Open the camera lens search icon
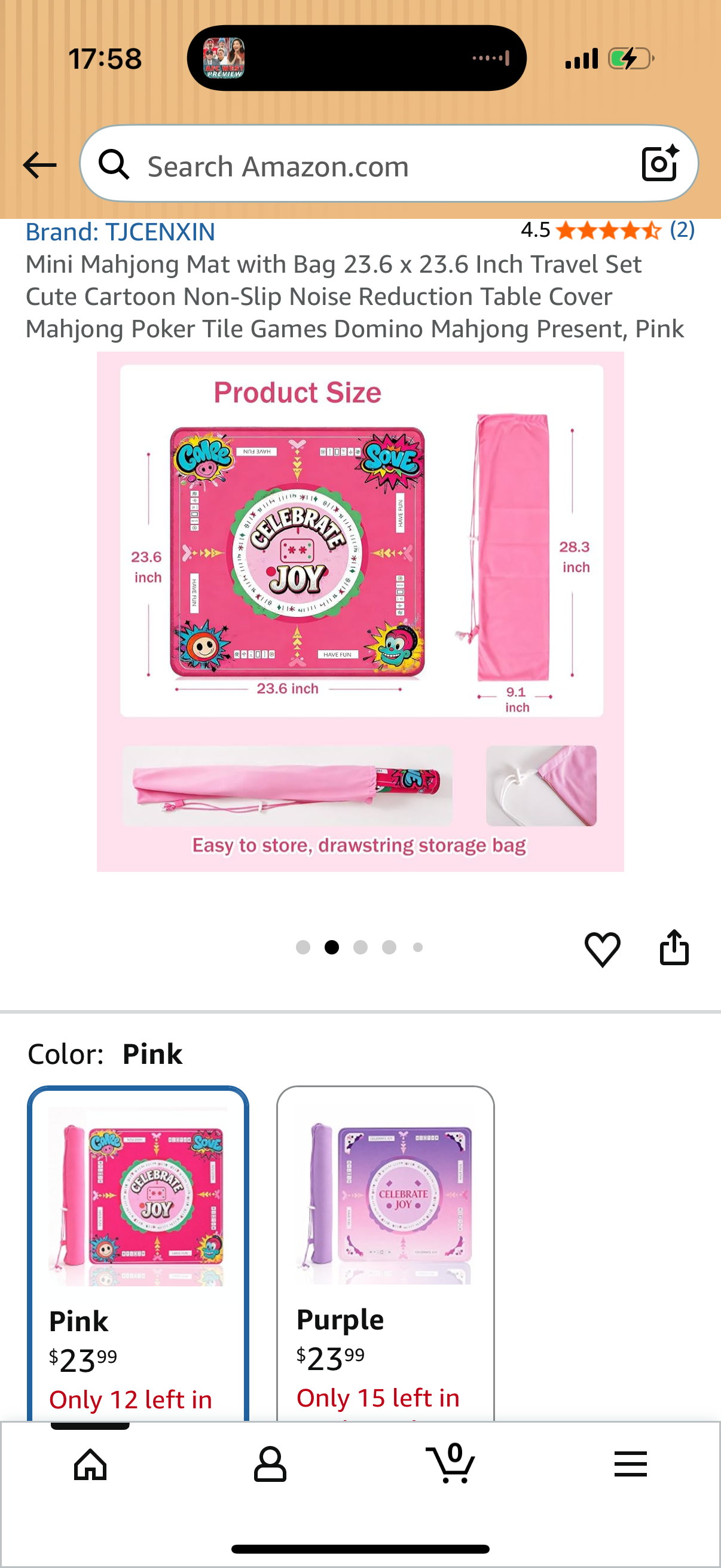 click(660, 163)
